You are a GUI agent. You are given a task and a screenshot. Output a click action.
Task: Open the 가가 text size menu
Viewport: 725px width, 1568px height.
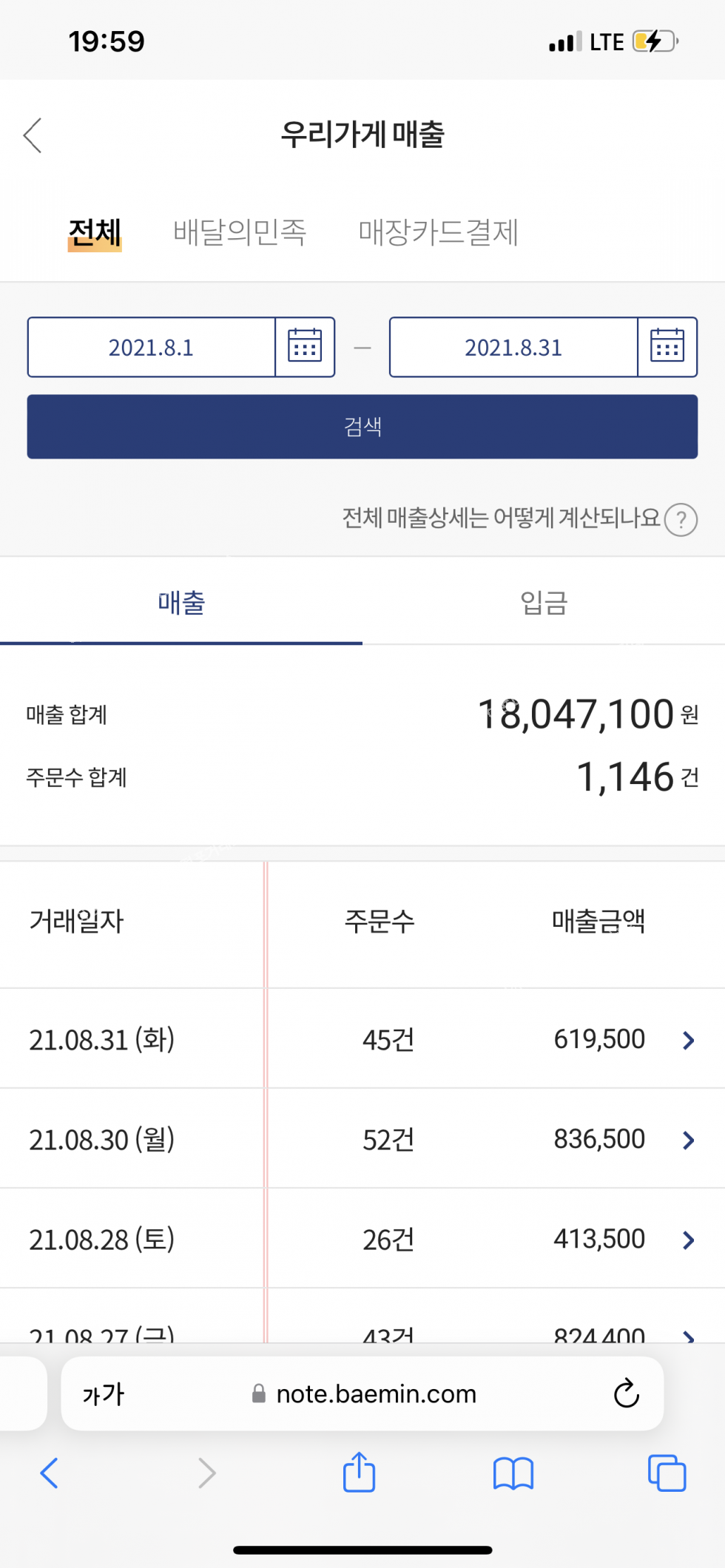tap(104, 1394)
